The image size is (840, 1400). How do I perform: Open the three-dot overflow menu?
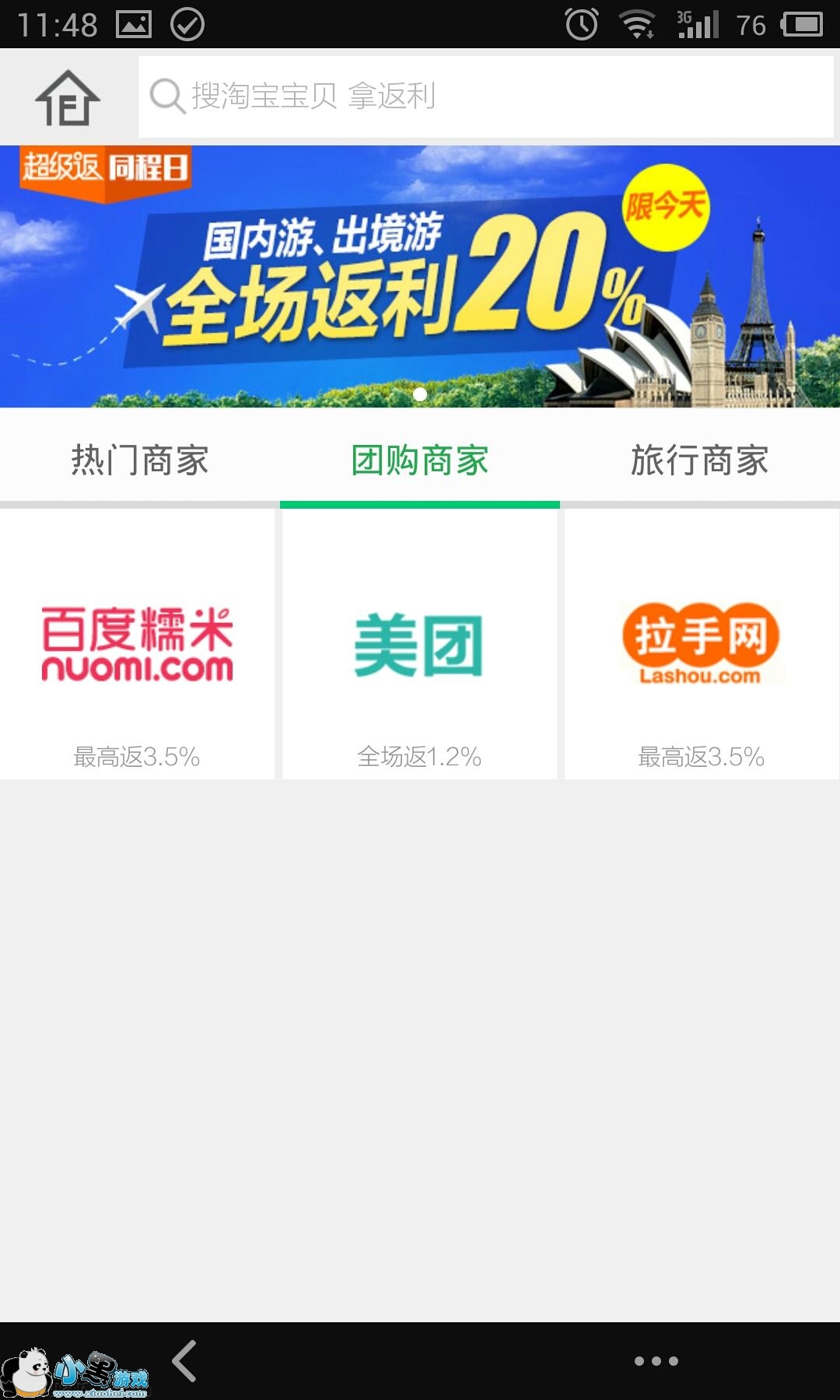tap(656, 1361)
